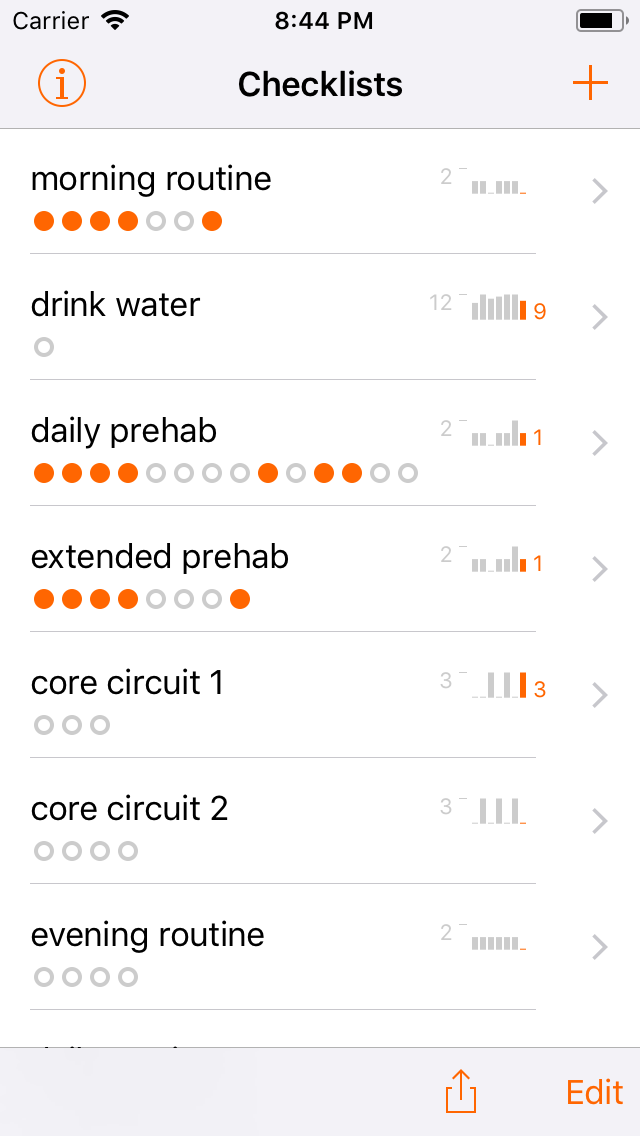
Task: Share or export checklists
Action: point(461,1090)
